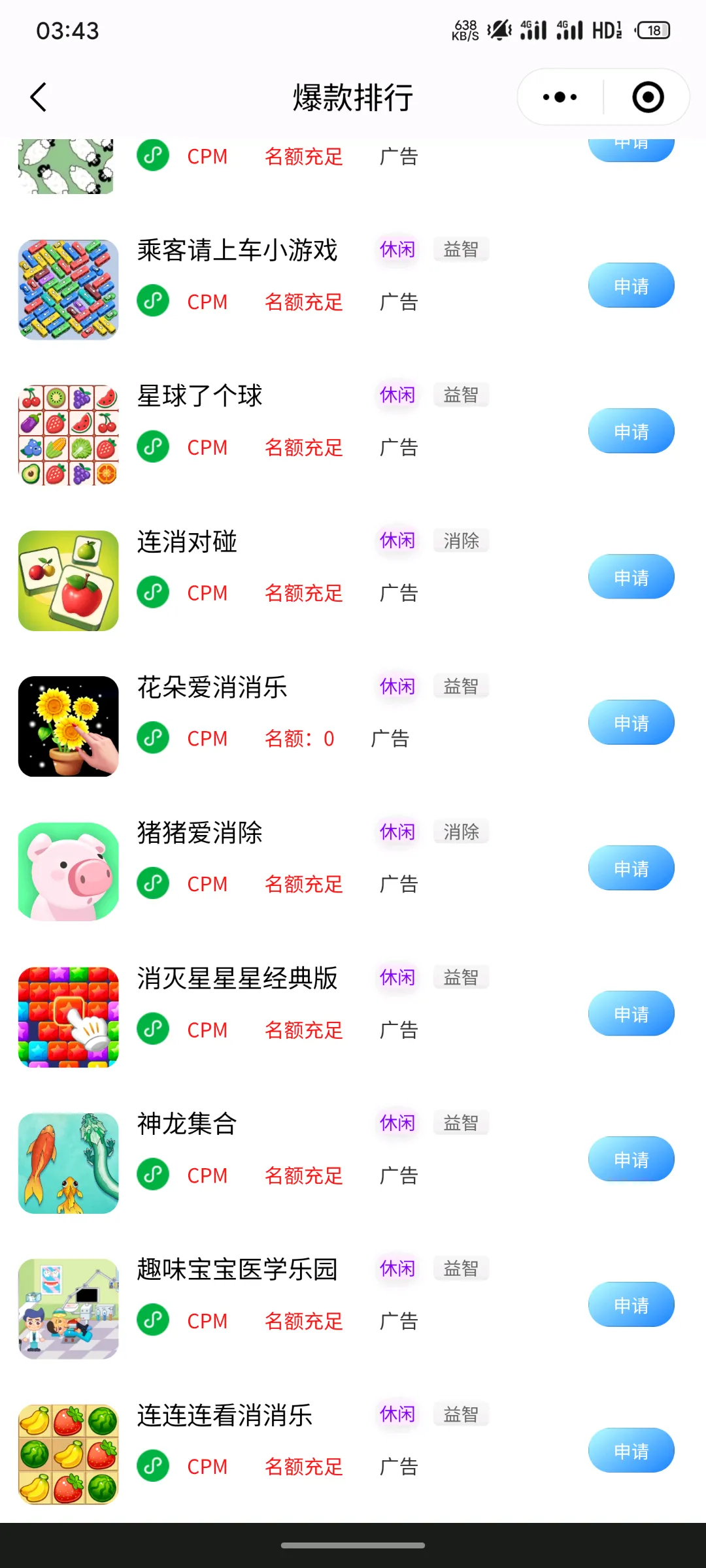Tap the green CPM icon beside 猪猪爱消除
706x1568 pixels.
coord(152,884)
